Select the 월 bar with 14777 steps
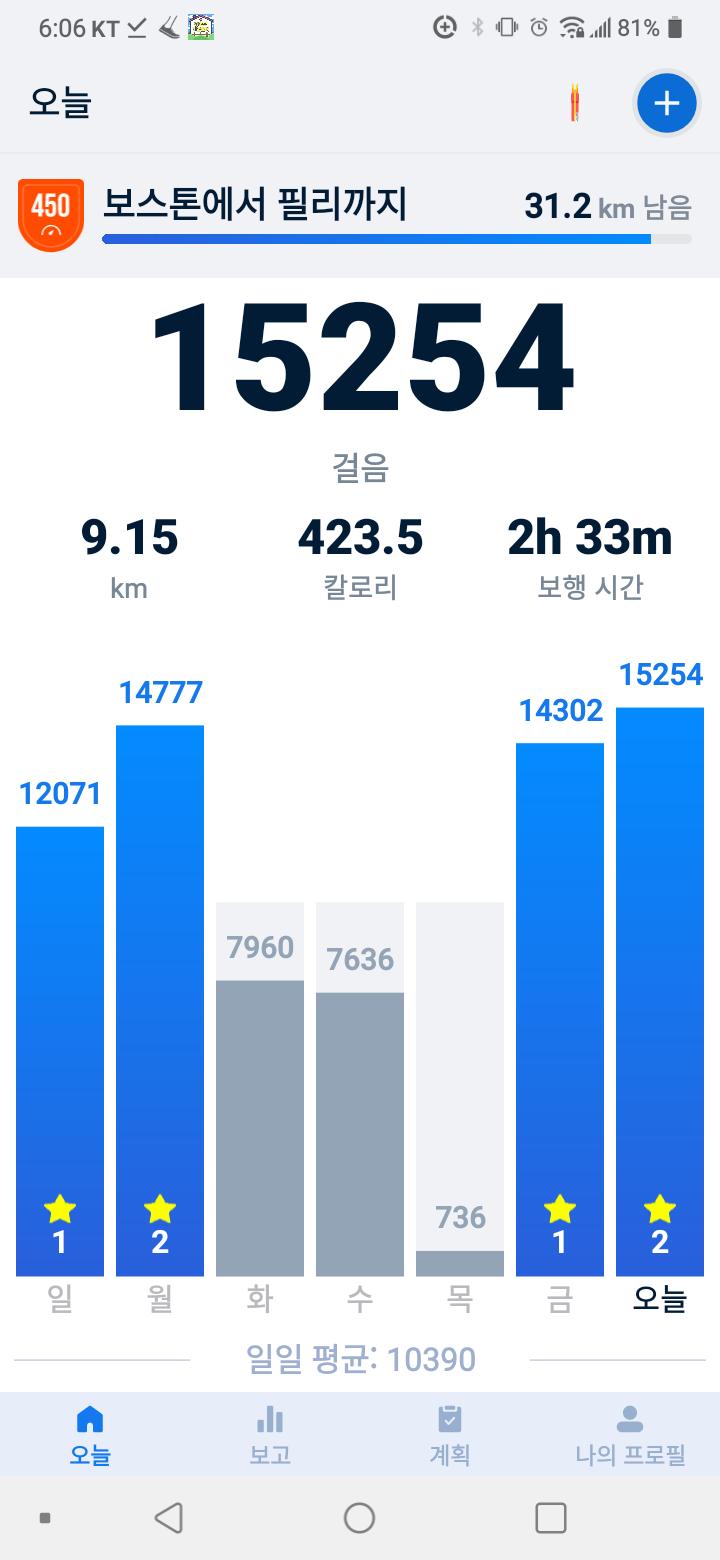 [160, 1000]
